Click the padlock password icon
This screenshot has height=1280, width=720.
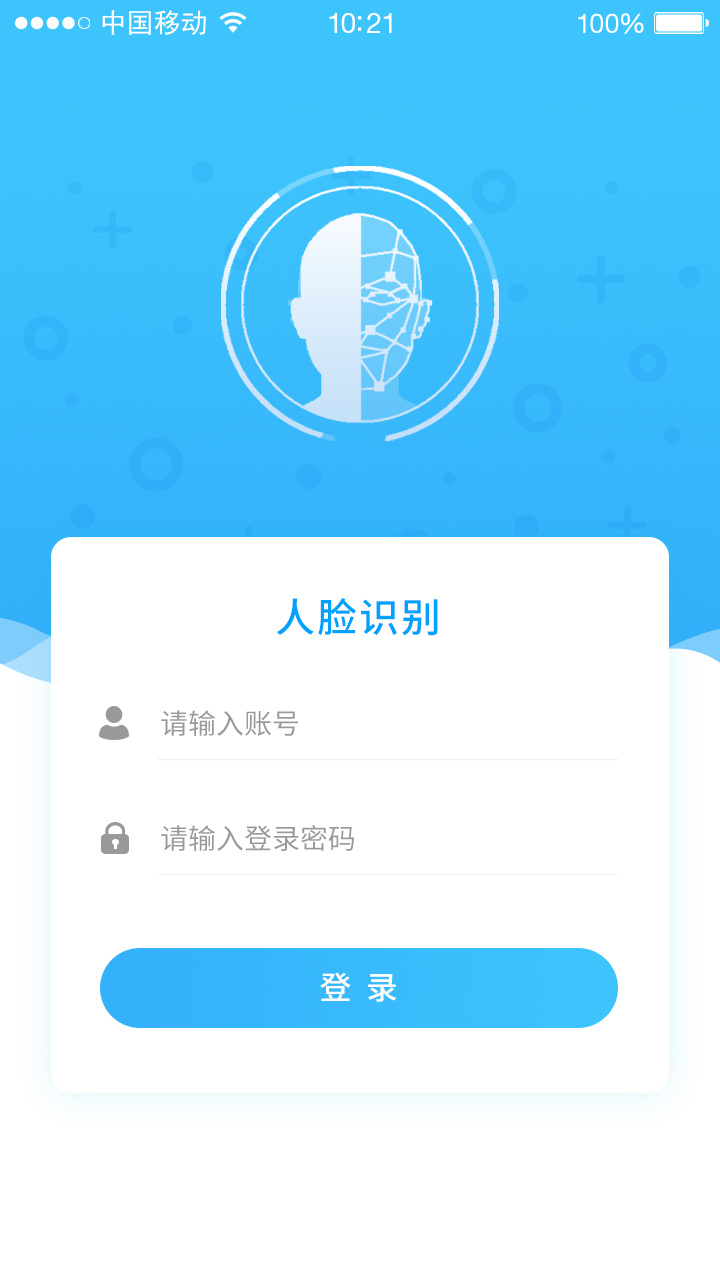[x=114, y=838]
